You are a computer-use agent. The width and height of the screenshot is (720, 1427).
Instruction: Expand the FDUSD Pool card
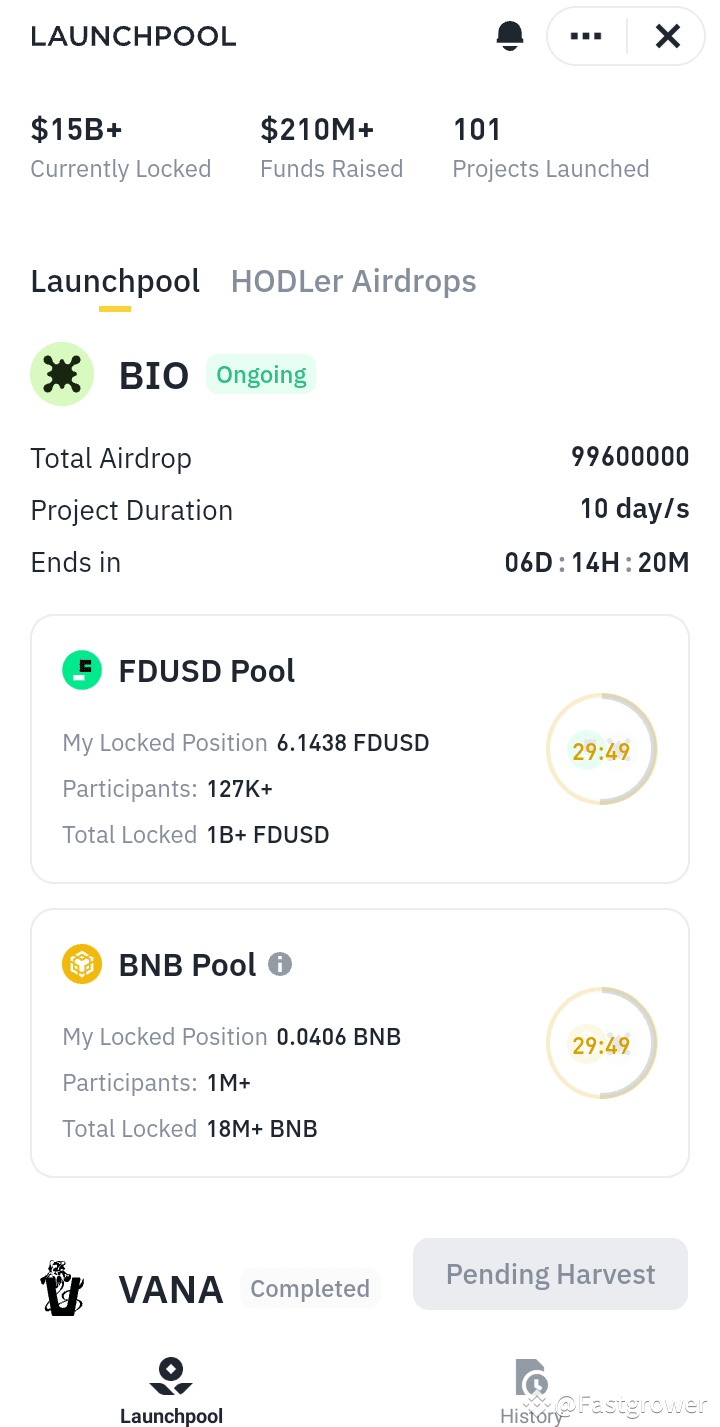click(x=360, y=748)
